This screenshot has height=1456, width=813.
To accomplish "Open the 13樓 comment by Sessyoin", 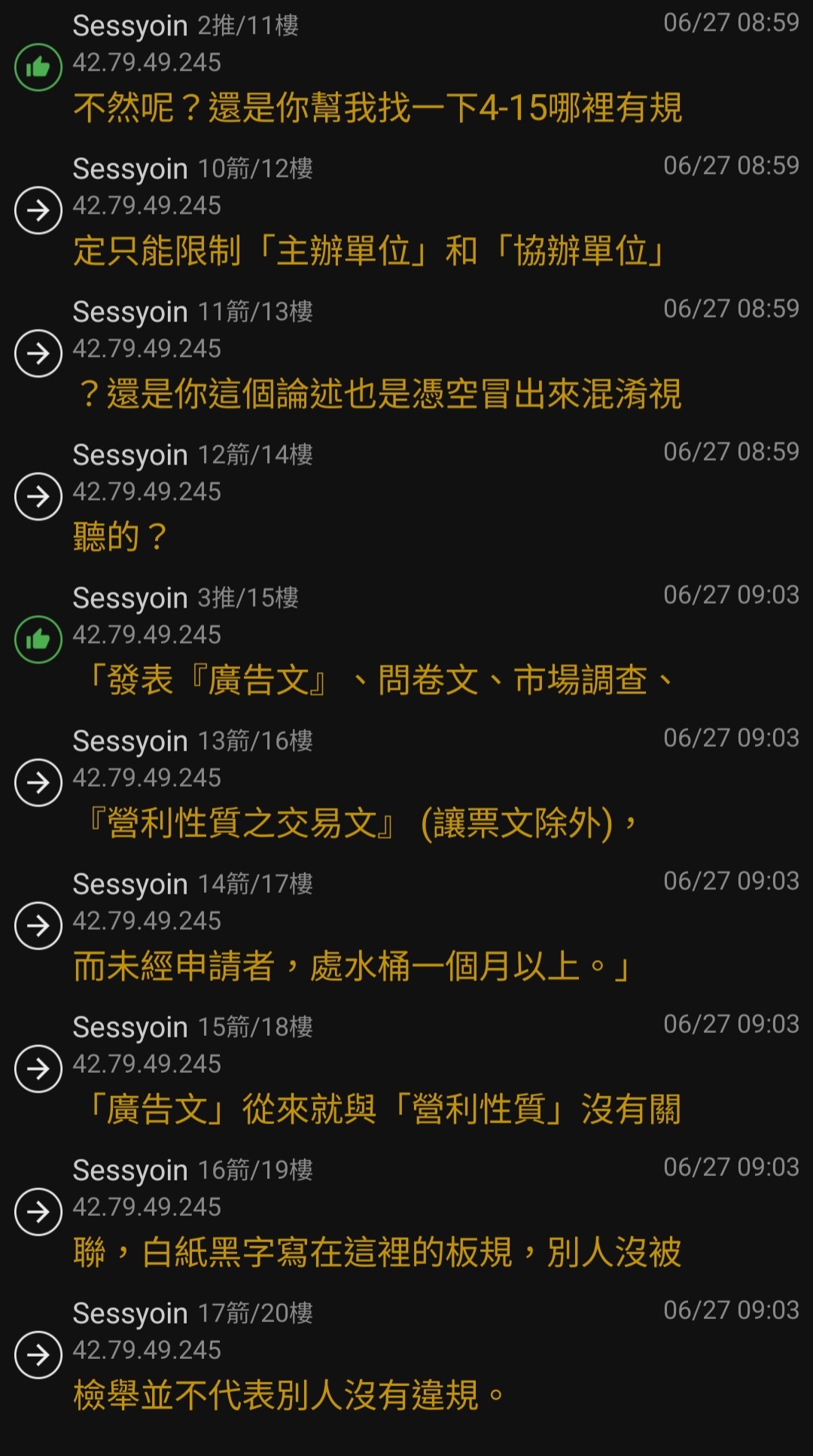I will tap(406, 354).
